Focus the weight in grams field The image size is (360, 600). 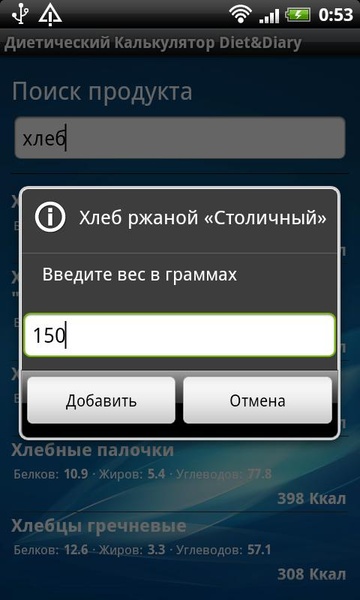click(179, 335)
